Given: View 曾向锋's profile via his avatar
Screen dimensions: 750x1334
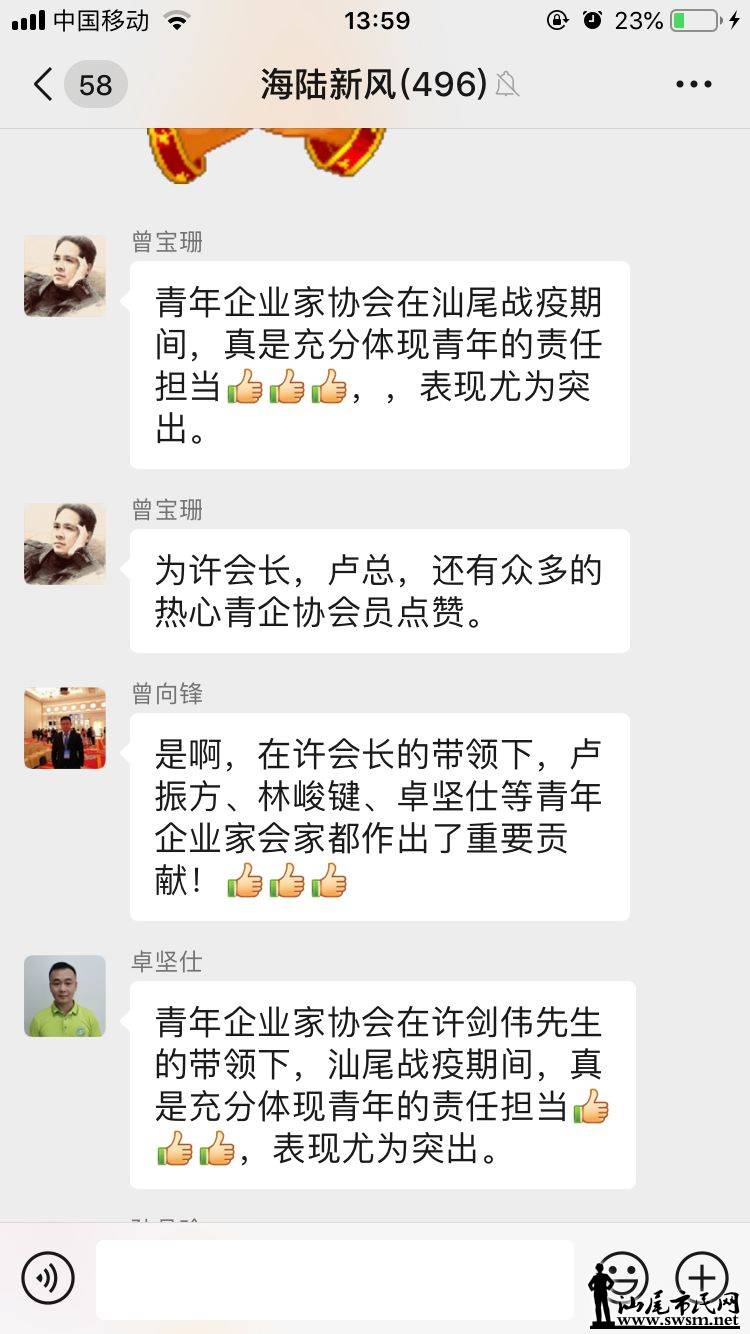Looking at the screenshot, I should (x=65, y=728).
